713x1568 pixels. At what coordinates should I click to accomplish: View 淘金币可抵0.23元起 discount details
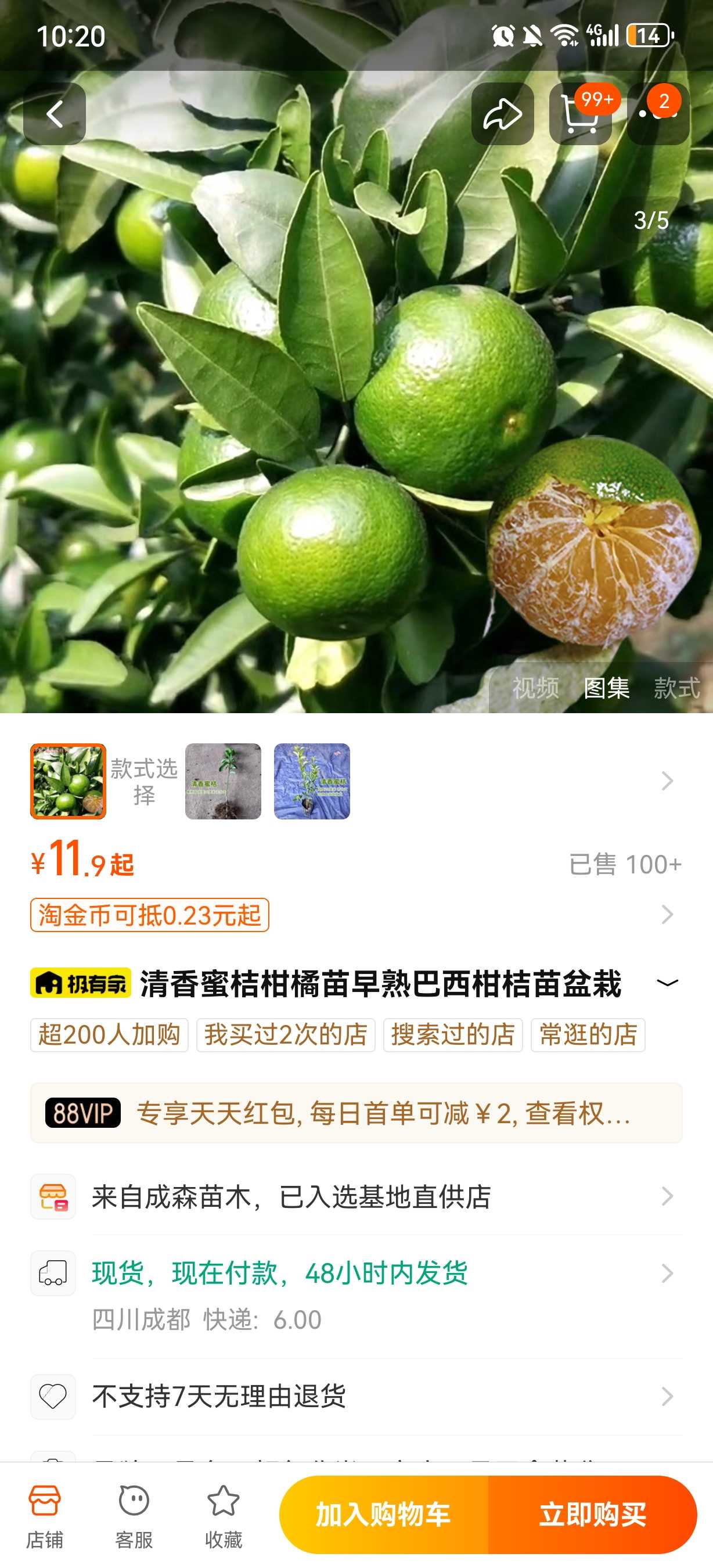(150, 914)
